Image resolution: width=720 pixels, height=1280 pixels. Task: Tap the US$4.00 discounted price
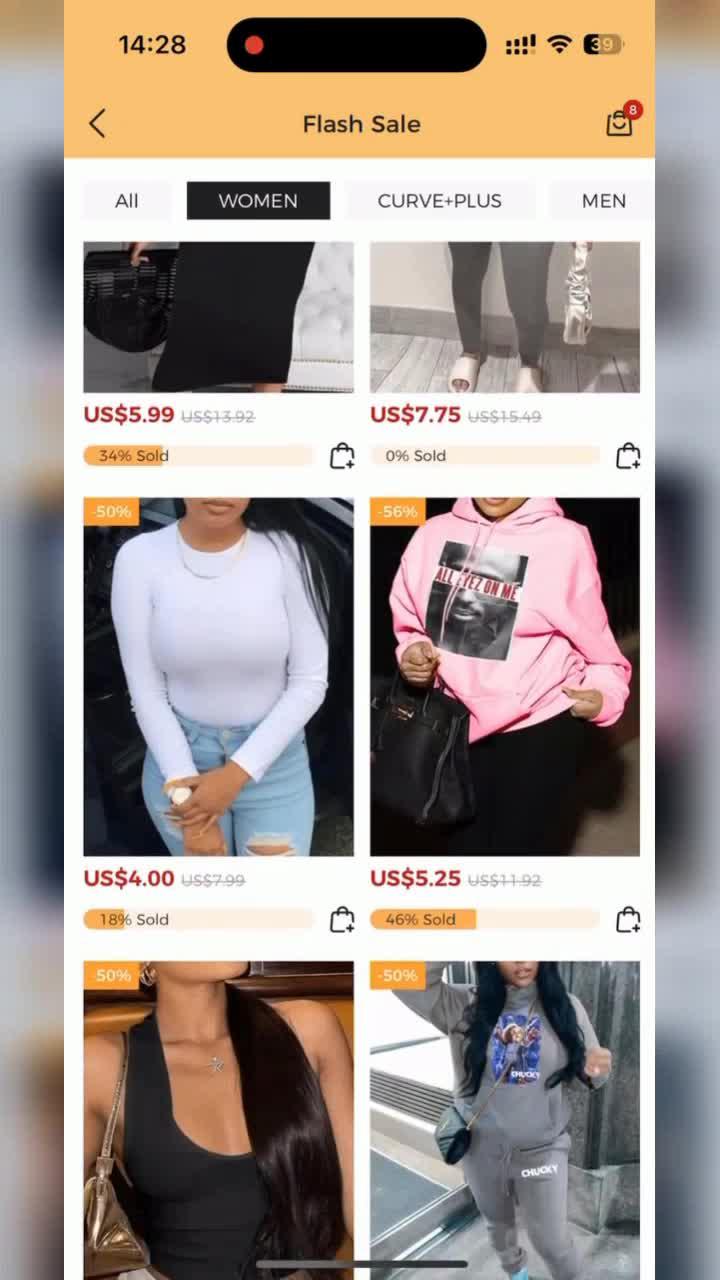126,878
